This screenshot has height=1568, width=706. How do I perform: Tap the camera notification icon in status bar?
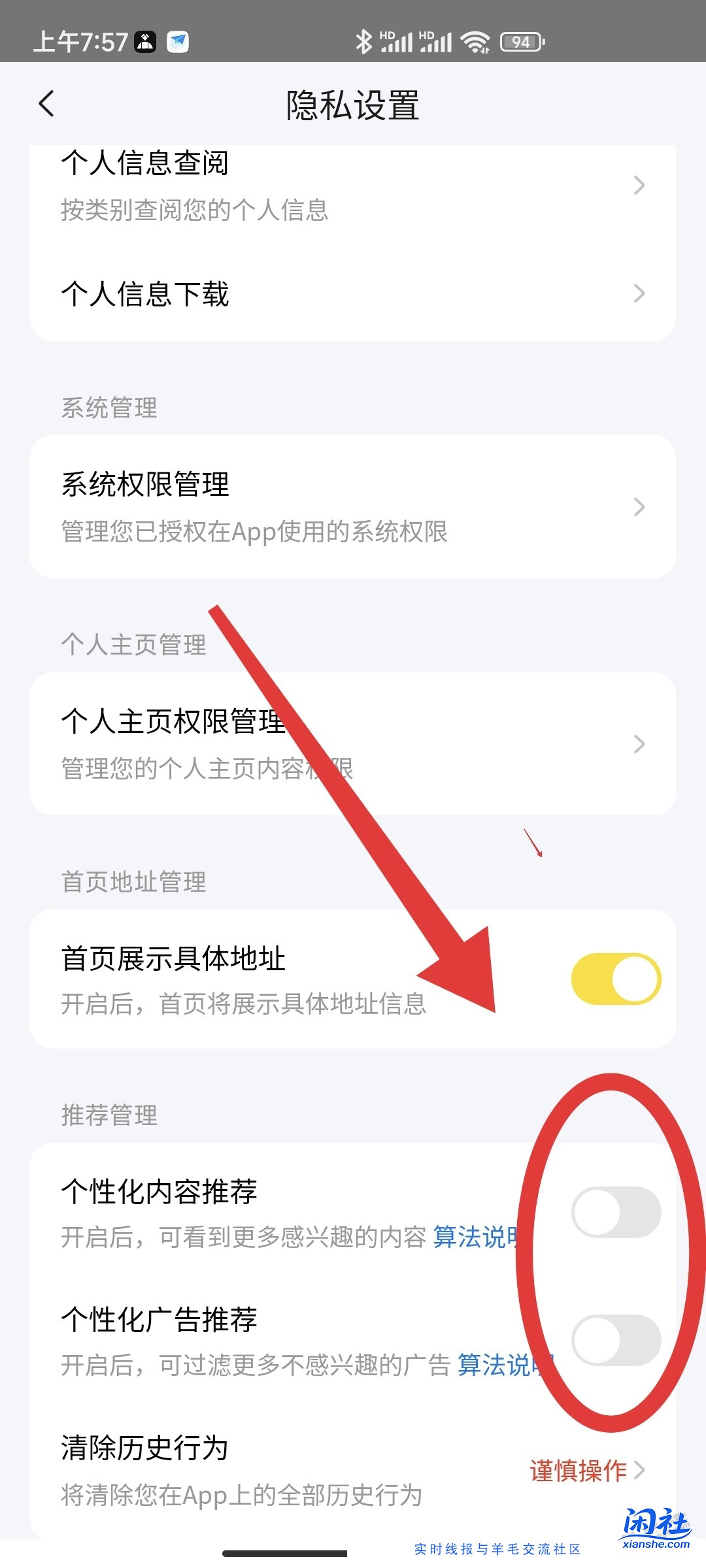coord(144,41)
